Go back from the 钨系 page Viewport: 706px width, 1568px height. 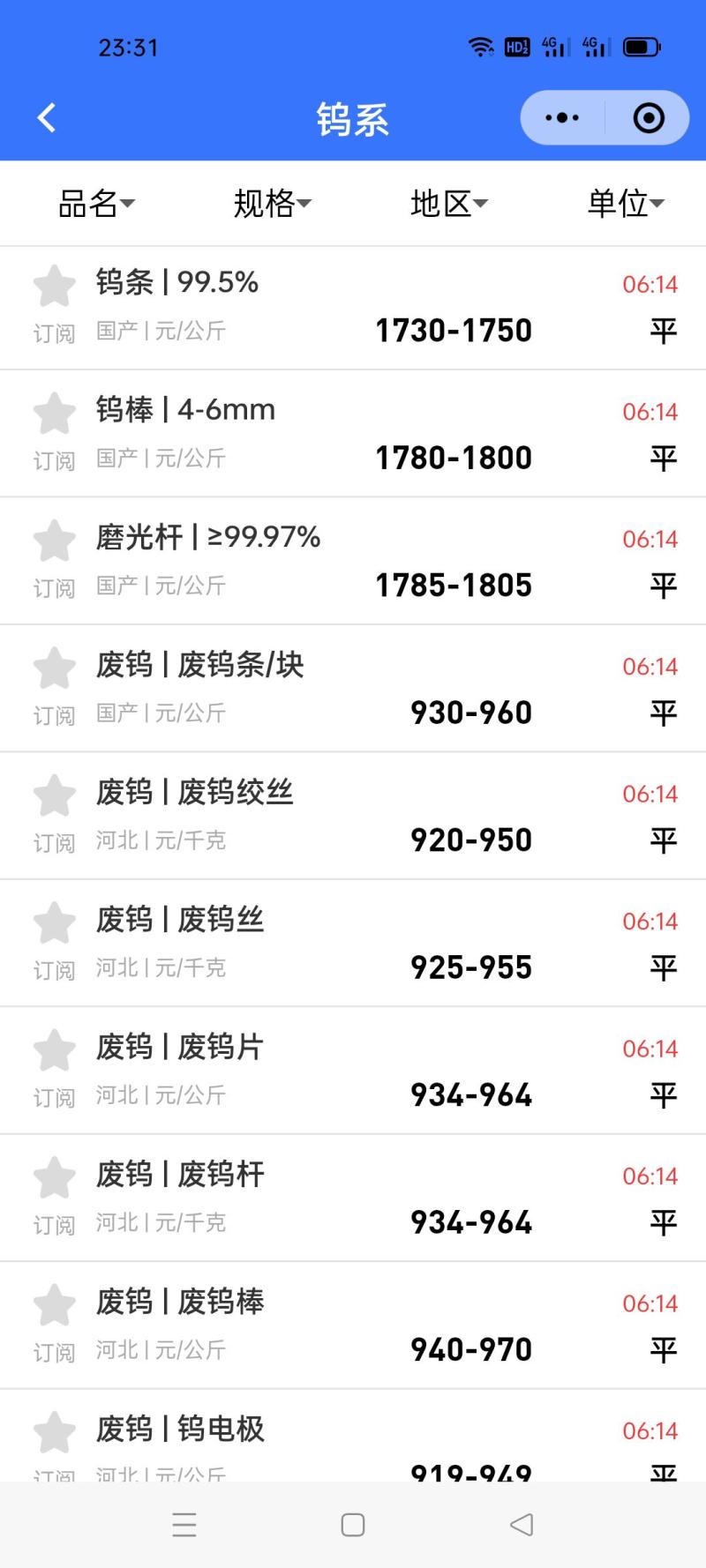click(x=47, y=118)
